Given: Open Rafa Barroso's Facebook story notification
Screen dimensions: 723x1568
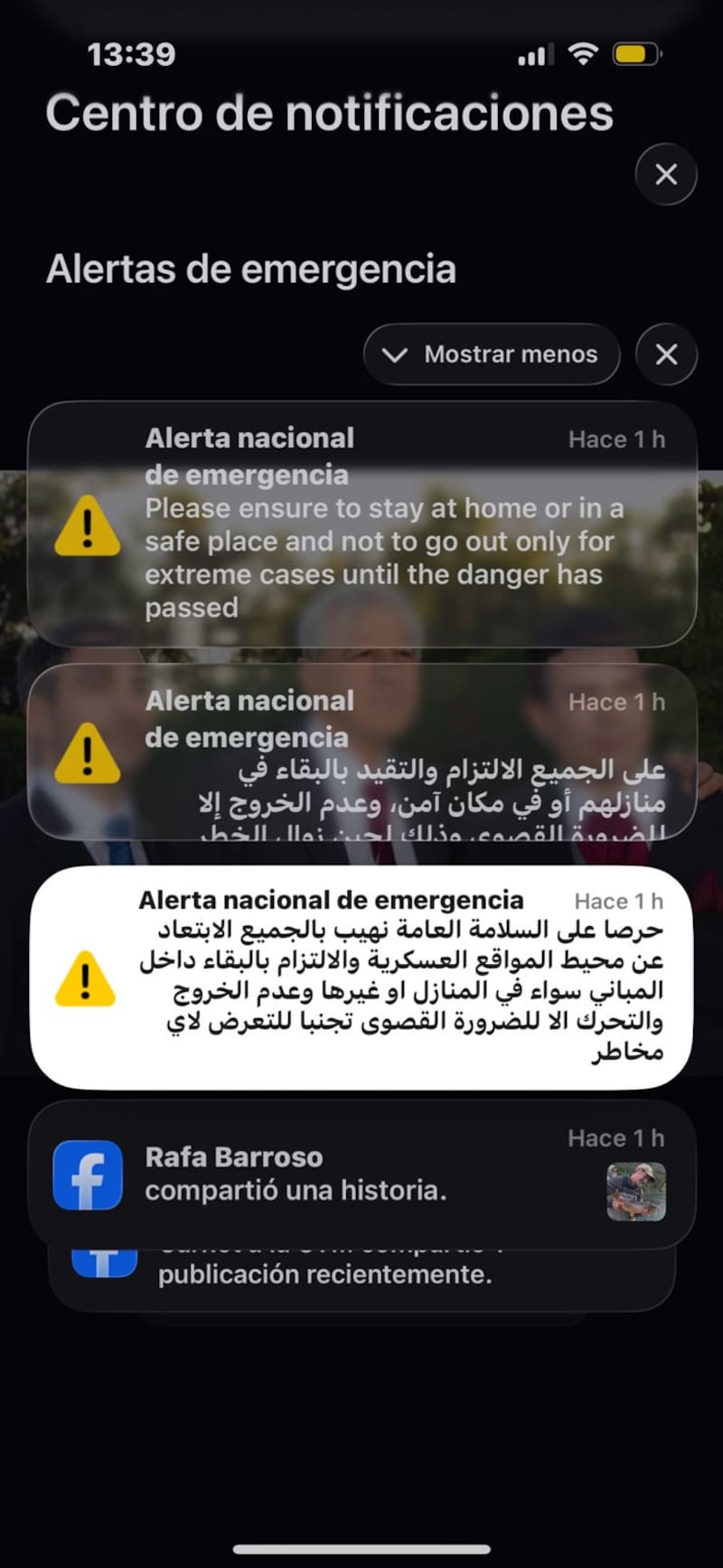Looking at the screenshot, I should (x=361, y=1174).
